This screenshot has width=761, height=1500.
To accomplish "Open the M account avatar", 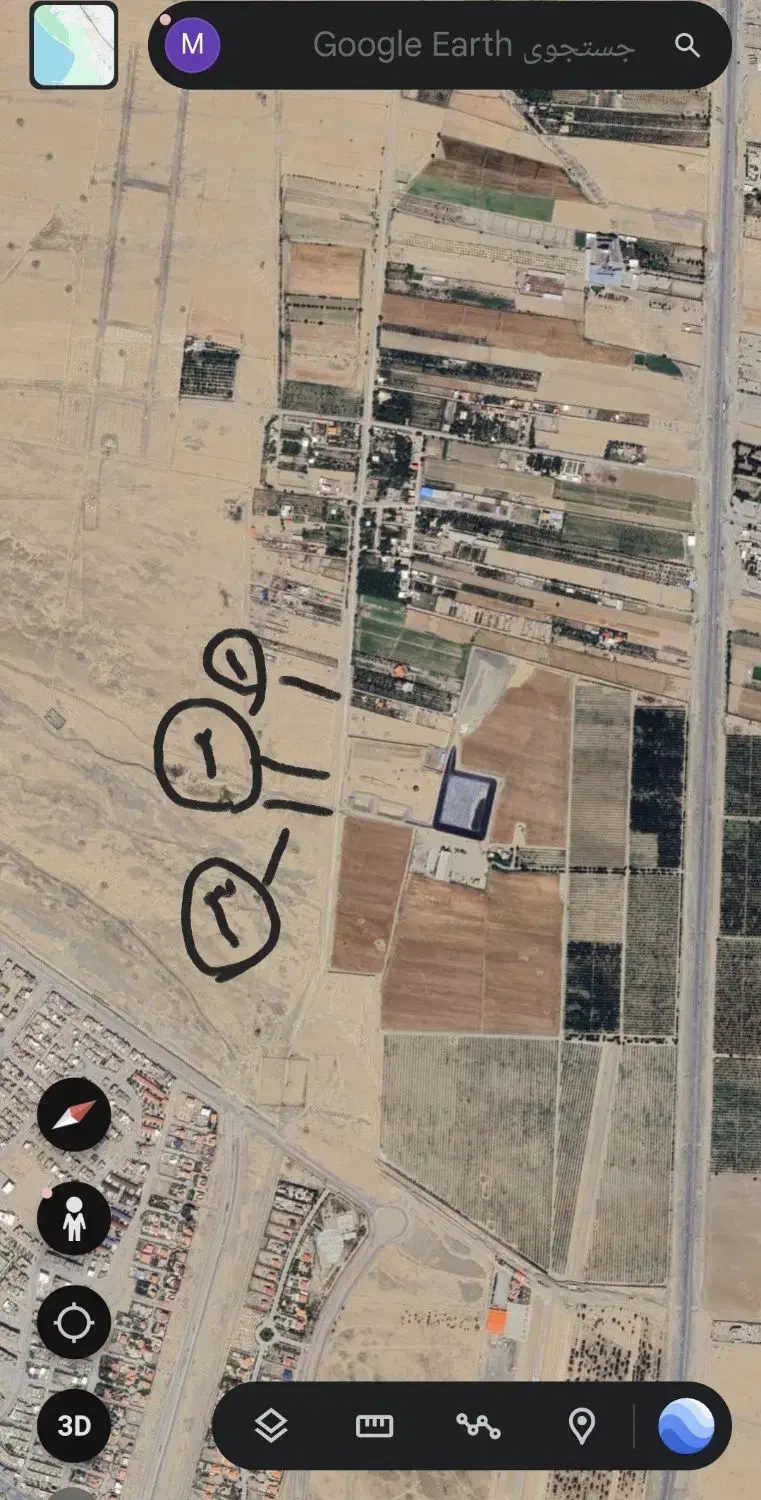I will tap(192, 45).
